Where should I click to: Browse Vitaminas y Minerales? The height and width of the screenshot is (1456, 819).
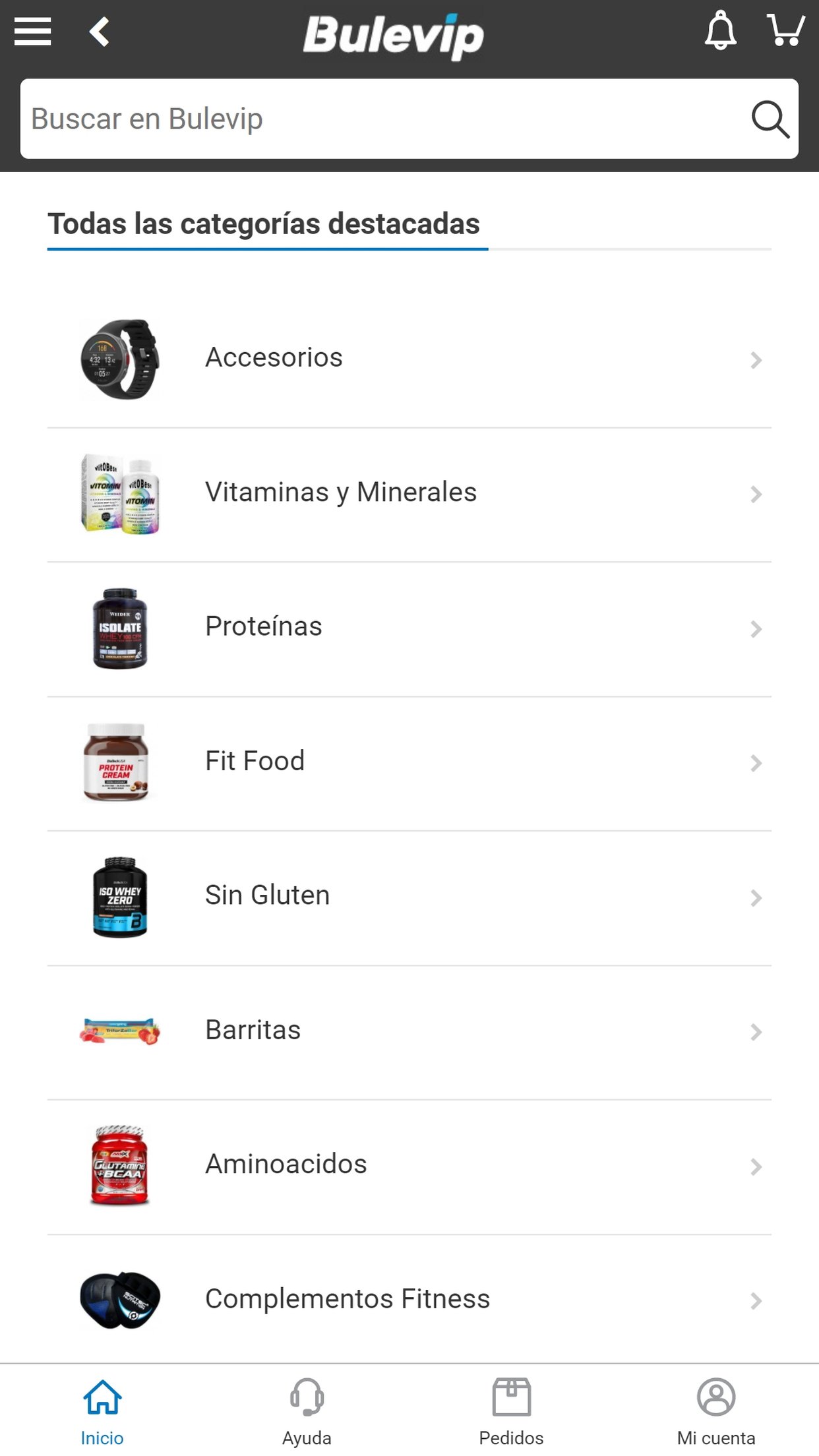tap(409, 494)
